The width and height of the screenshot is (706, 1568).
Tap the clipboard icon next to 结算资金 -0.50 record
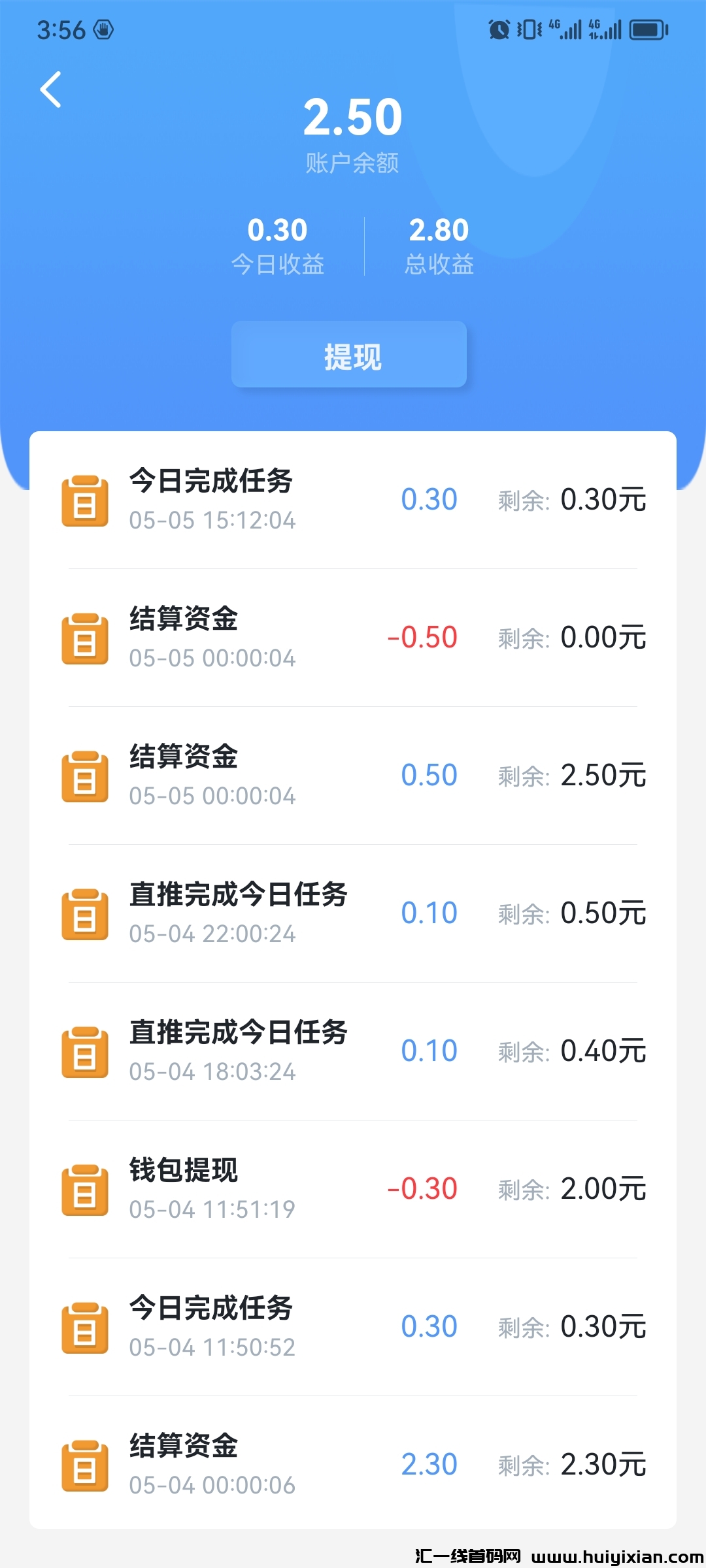coord(85,640)
